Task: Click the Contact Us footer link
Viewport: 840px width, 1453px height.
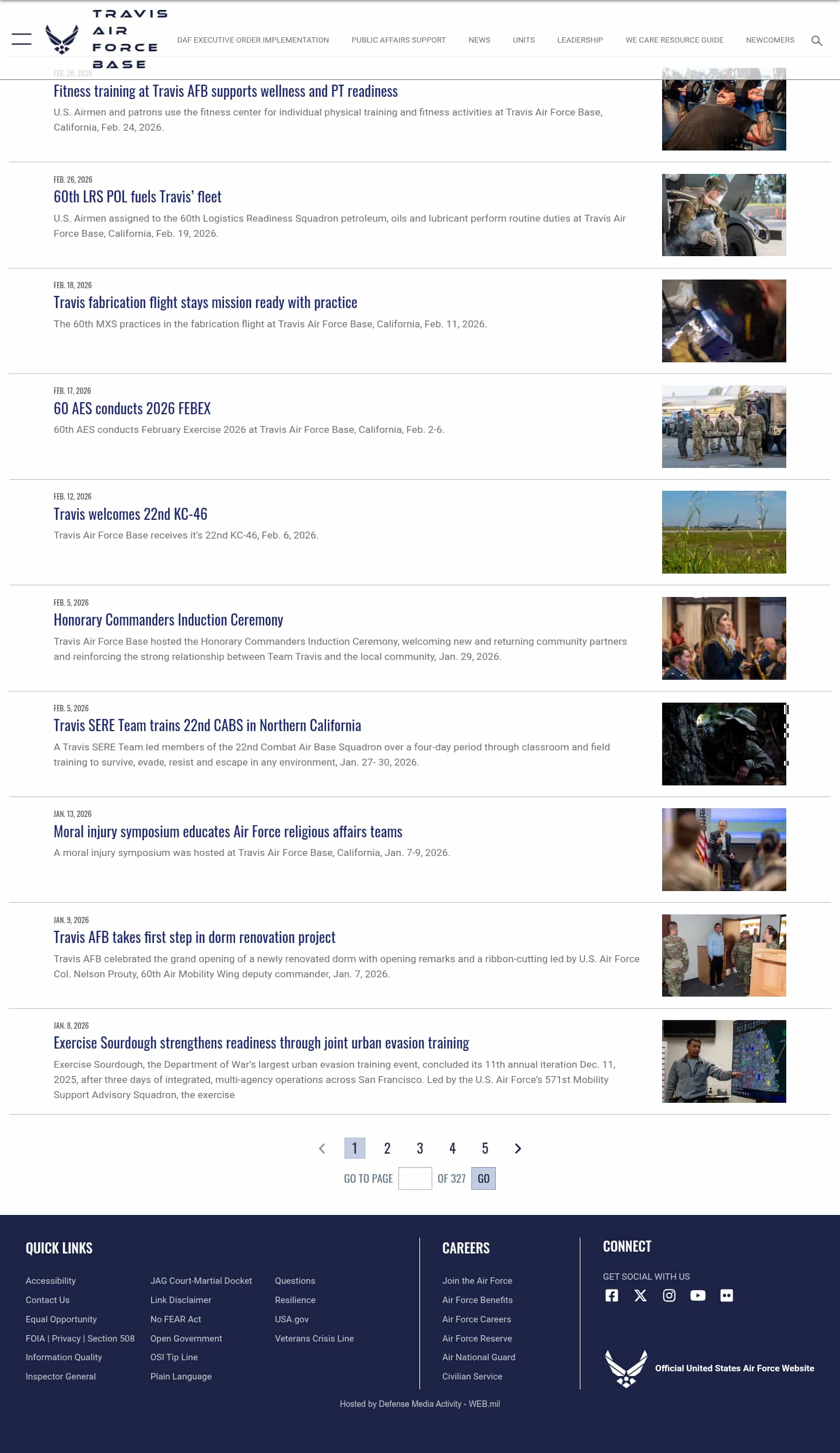Action: click(47, 1300)
